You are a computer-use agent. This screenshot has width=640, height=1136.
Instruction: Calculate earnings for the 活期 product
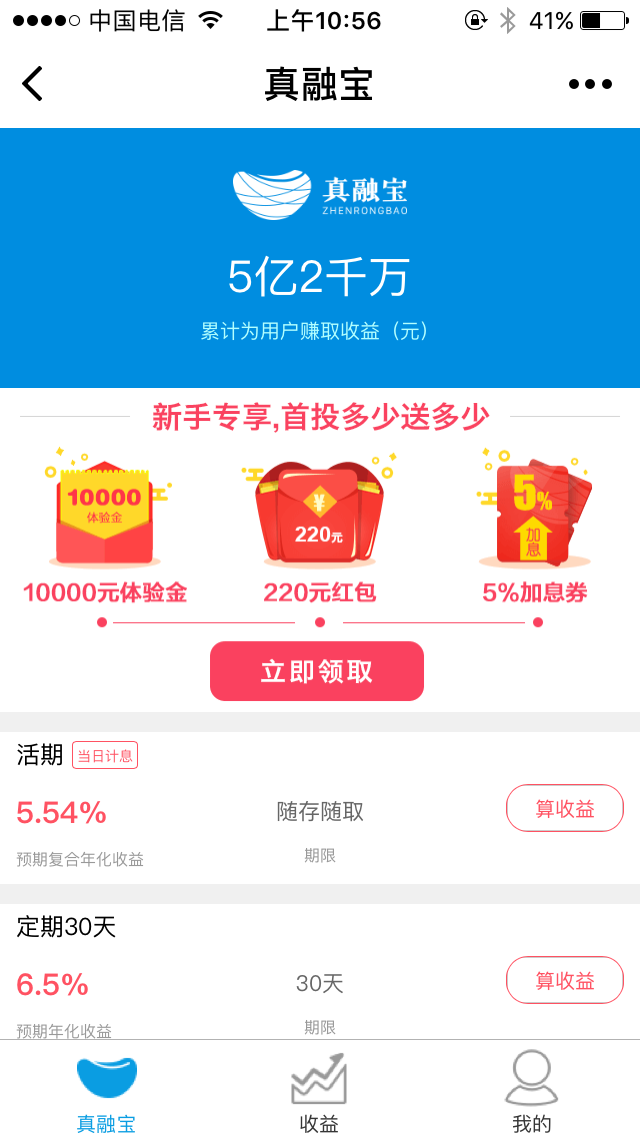coord(564,808)
